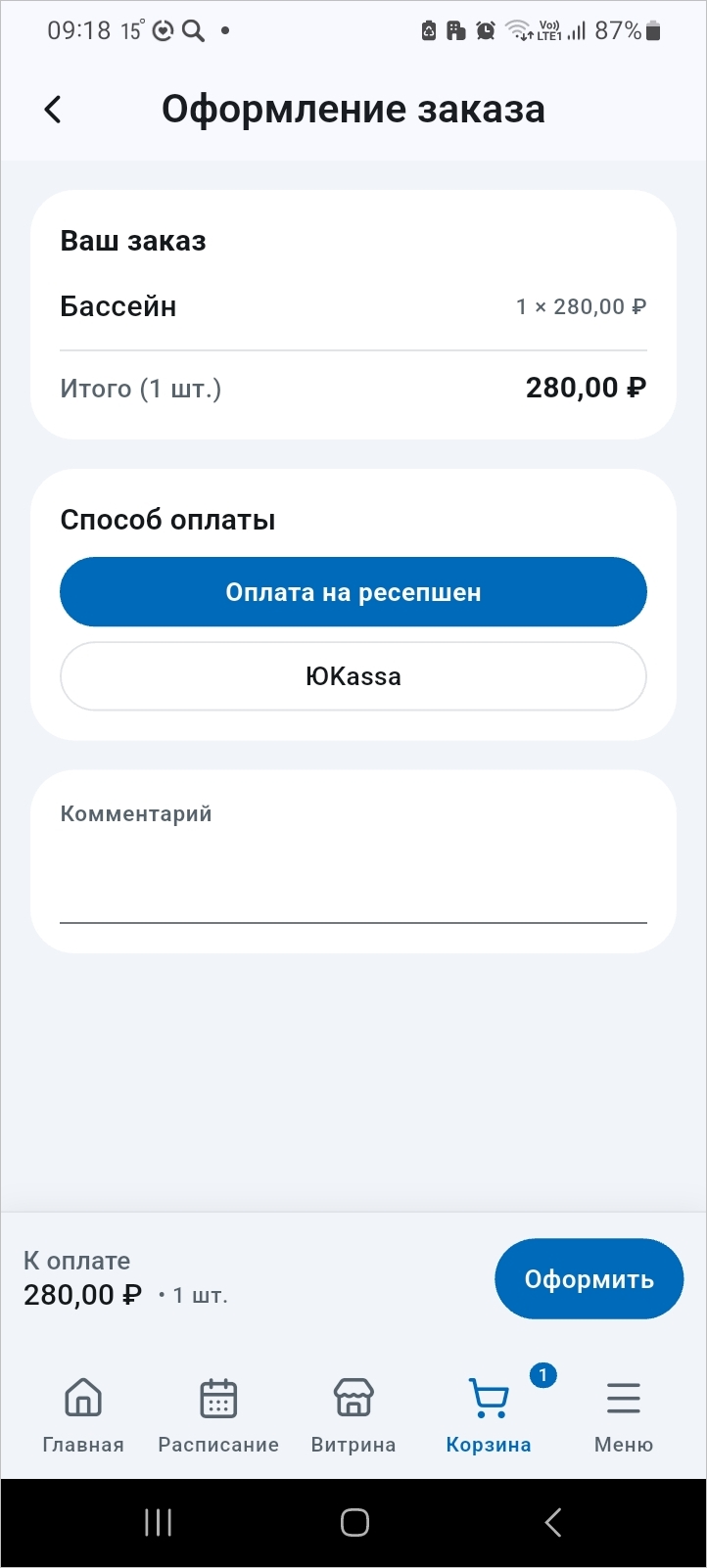Switch to the Главная tab

83,1415
